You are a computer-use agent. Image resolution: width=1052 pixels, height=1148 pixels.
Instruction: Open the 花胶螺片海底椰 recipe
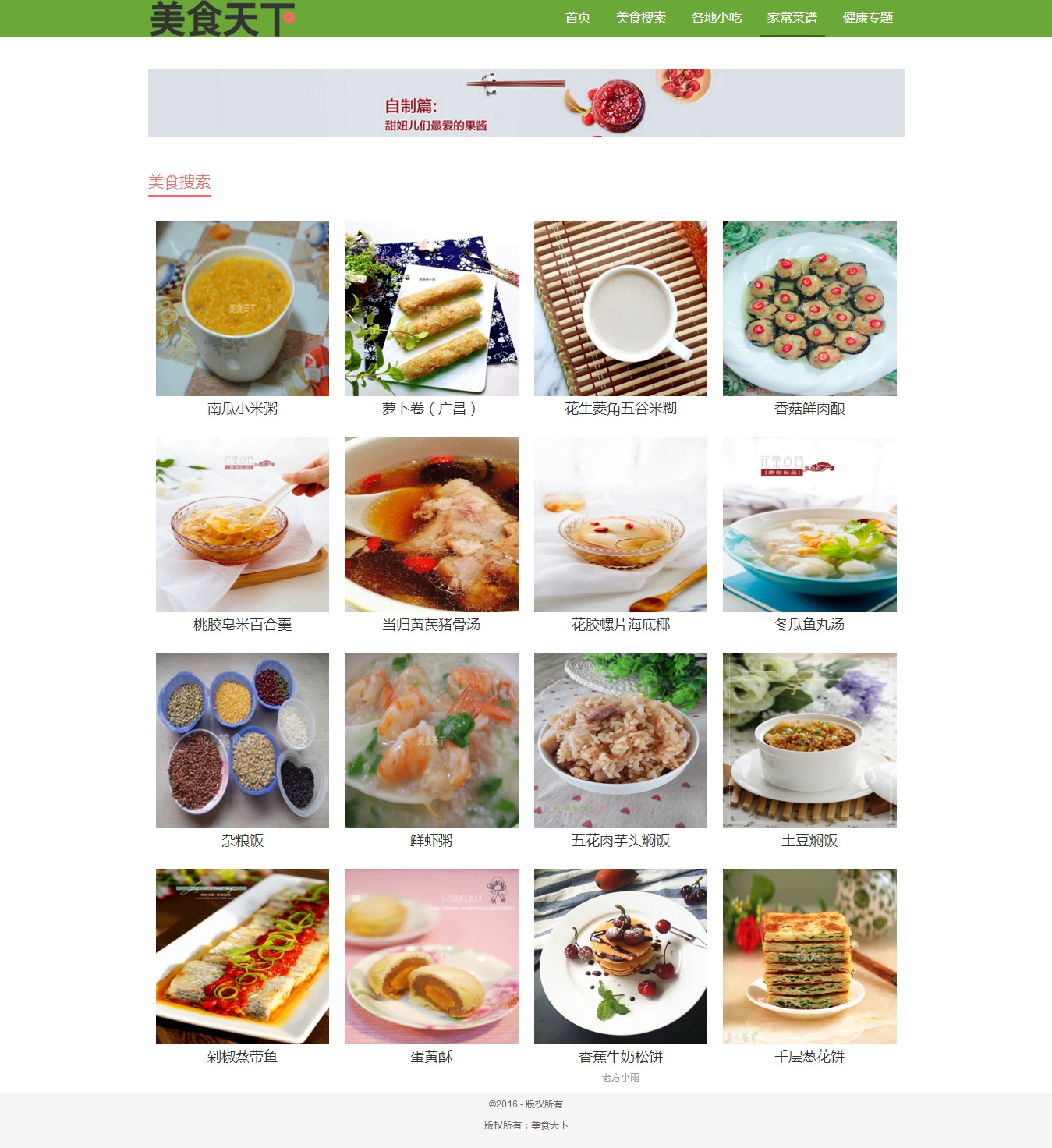coord(621,525)
